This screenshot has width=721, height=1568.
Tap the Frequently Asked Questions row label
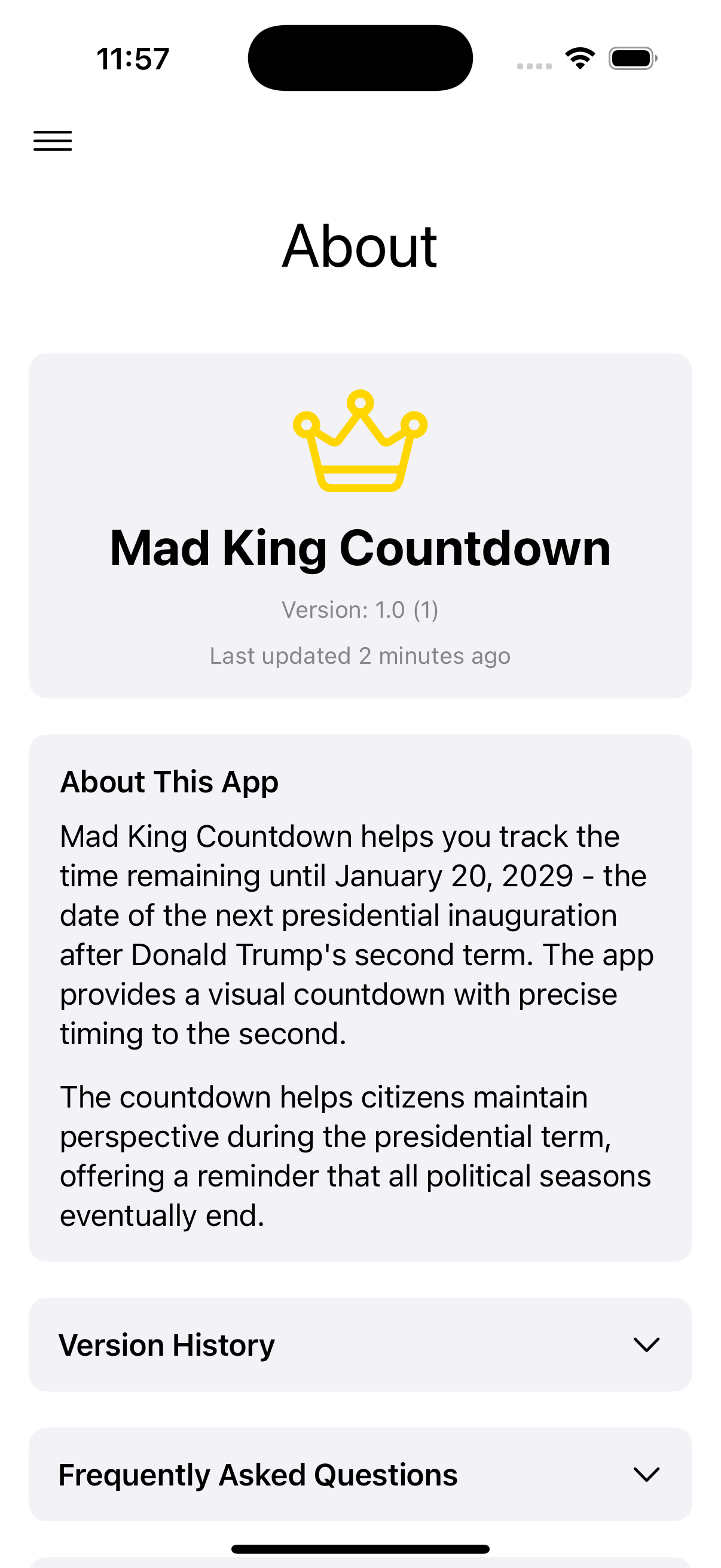tap(258, 1475)
